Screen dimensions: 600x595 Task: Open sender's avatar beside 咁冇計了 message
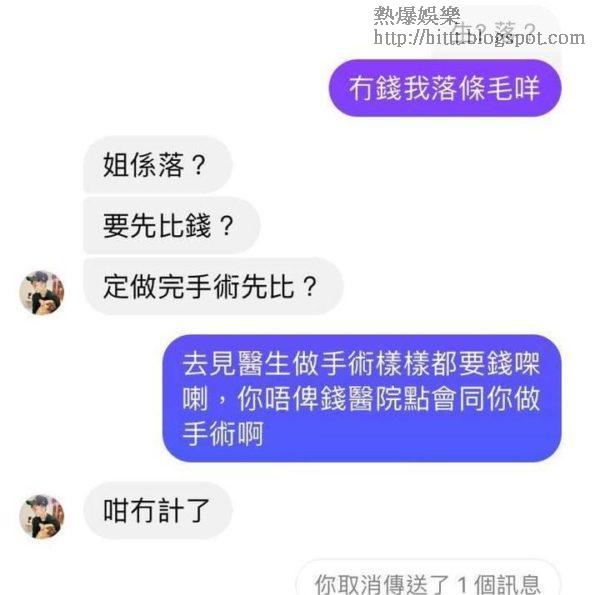click(41, 516)
